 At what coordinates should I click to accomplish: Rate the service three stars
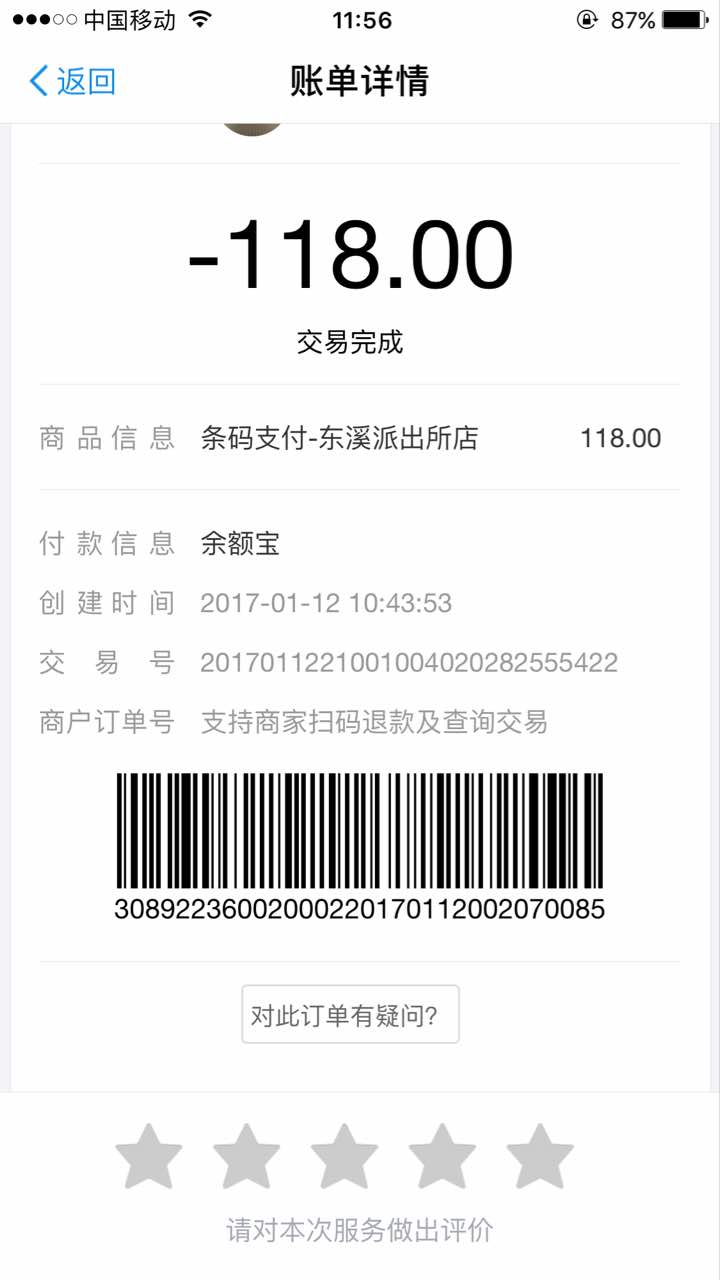coord(344,1156)
